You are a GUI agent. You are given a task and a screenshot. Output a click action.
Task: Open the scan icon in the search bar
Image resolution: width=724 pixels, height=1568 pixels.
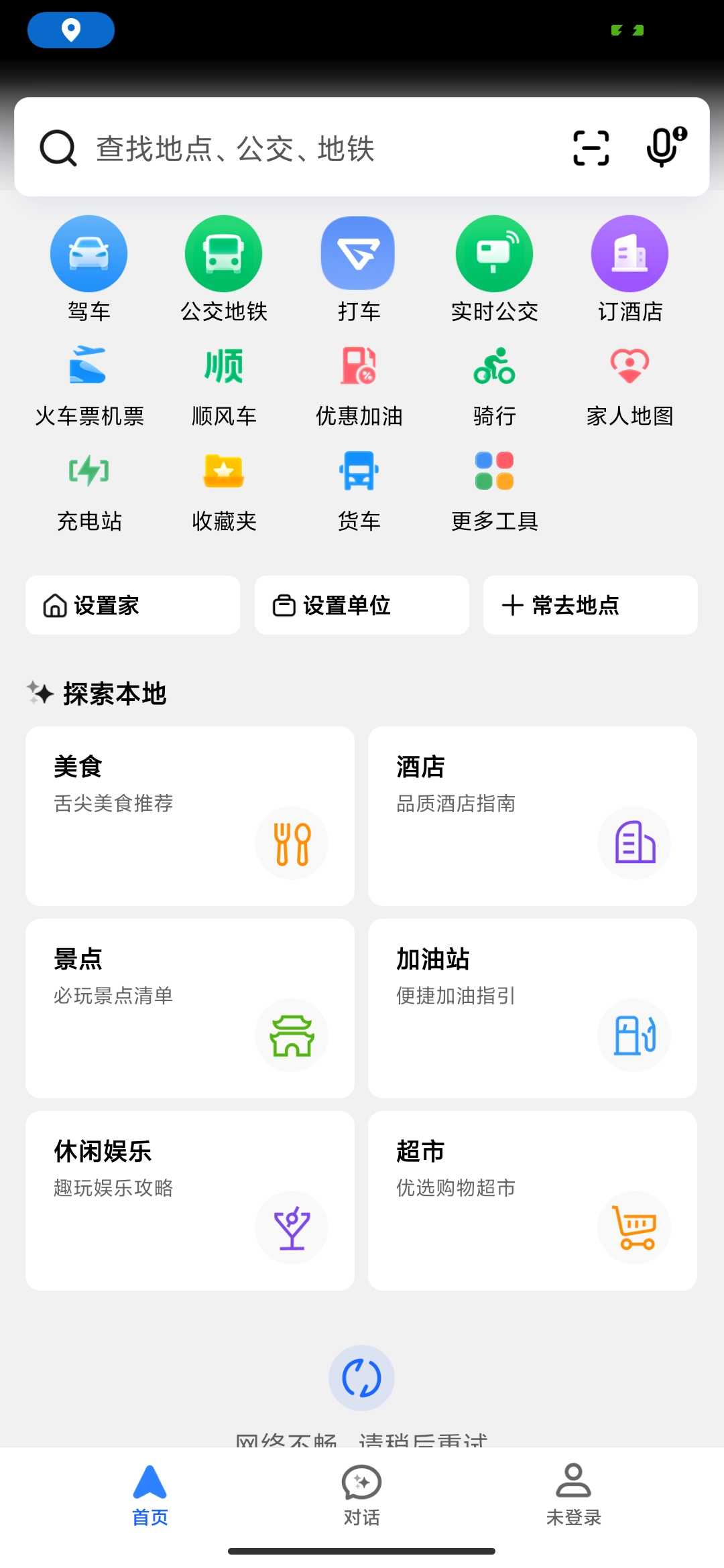click(x=591, y=147)
